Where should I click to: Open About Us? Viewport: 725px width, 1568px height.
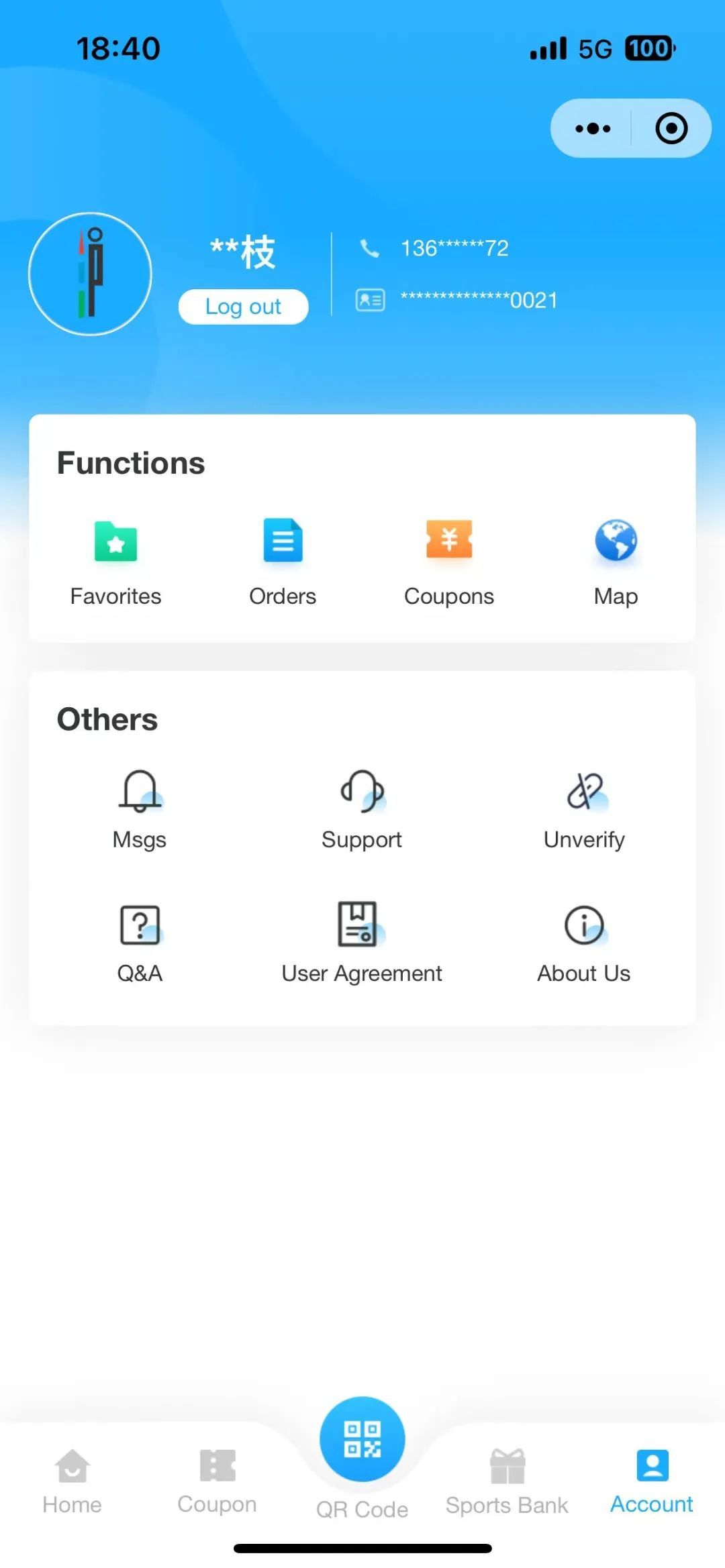tap(584, 943)
